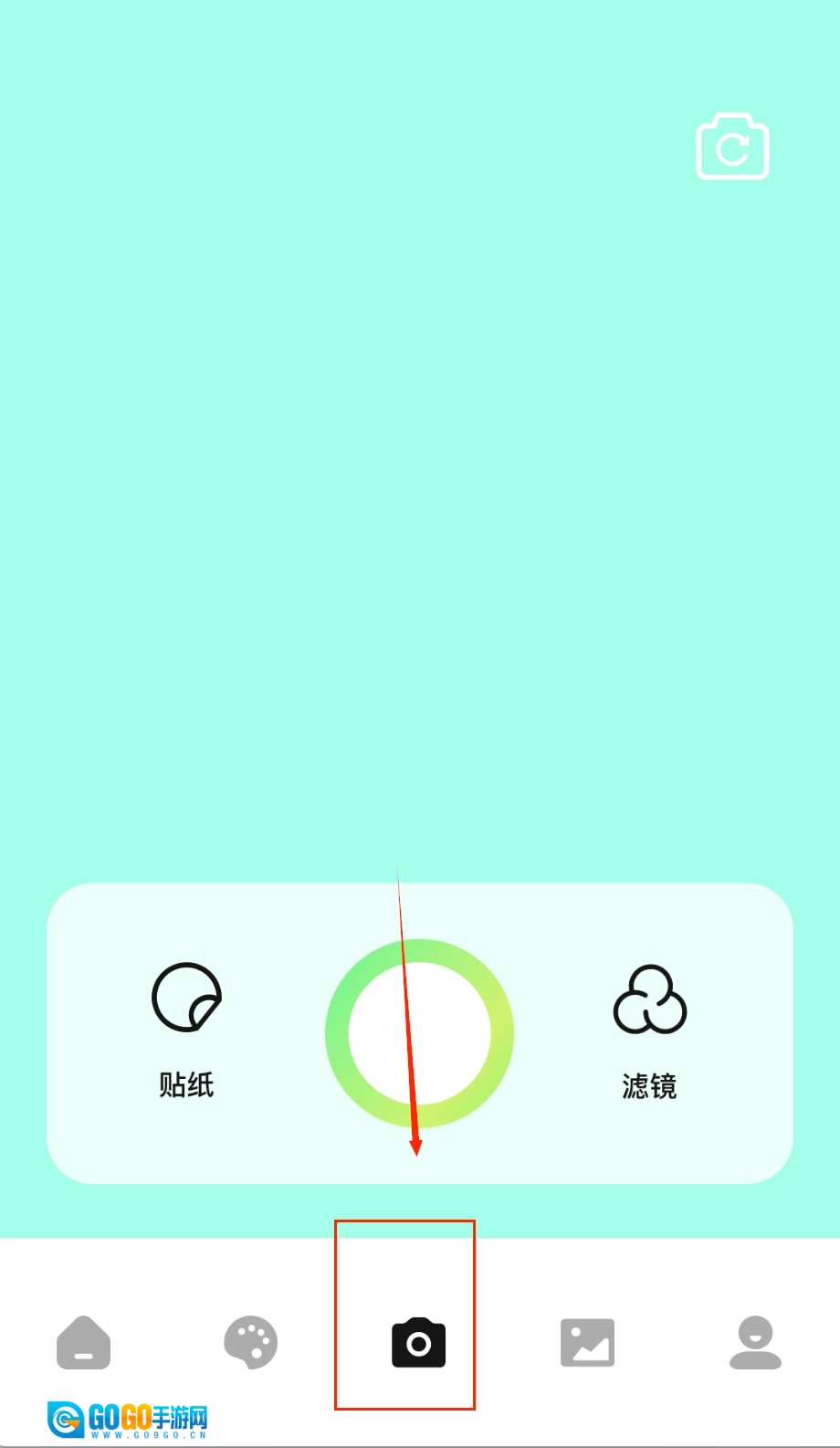Go to the profile tab
840x1448 pixels.
pyautogui.click(x=755, y=1342)
